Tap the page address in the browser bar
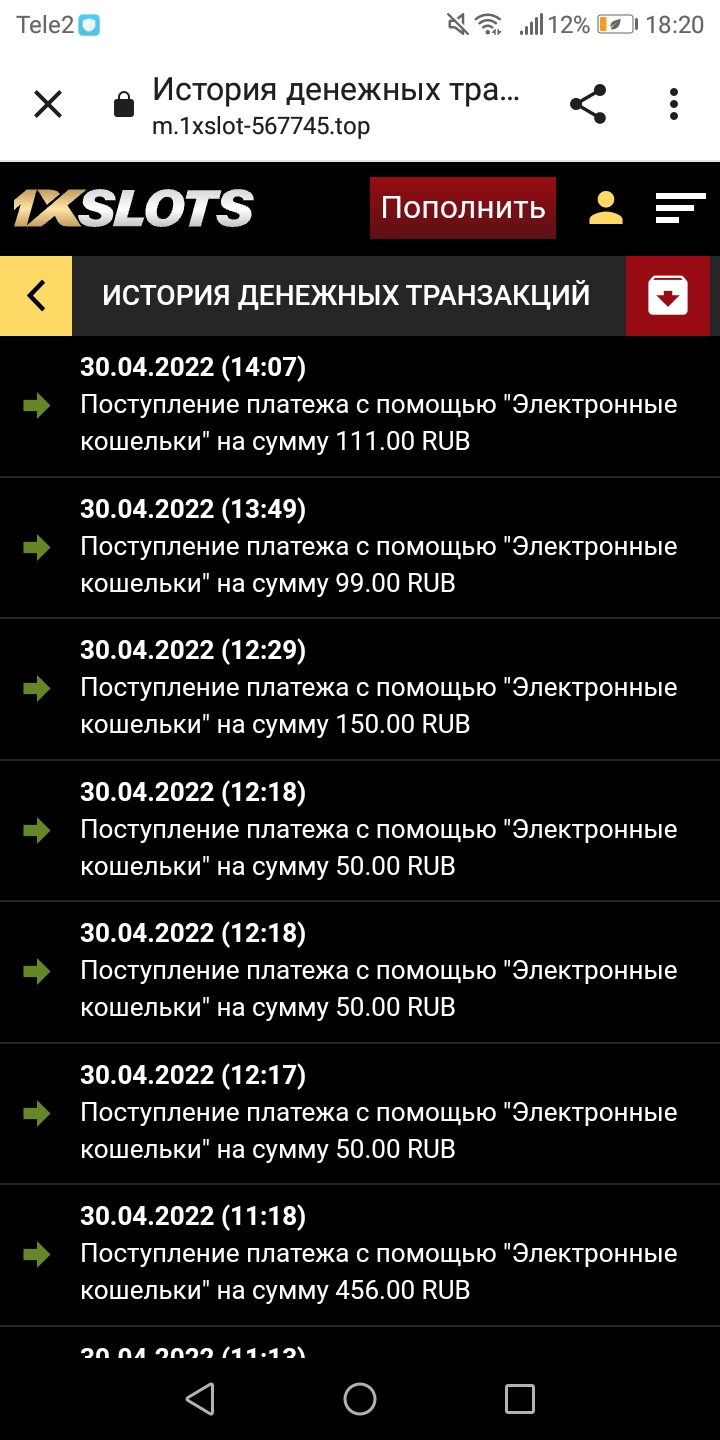The image size is (720, 1440). [x=335, y=104]
